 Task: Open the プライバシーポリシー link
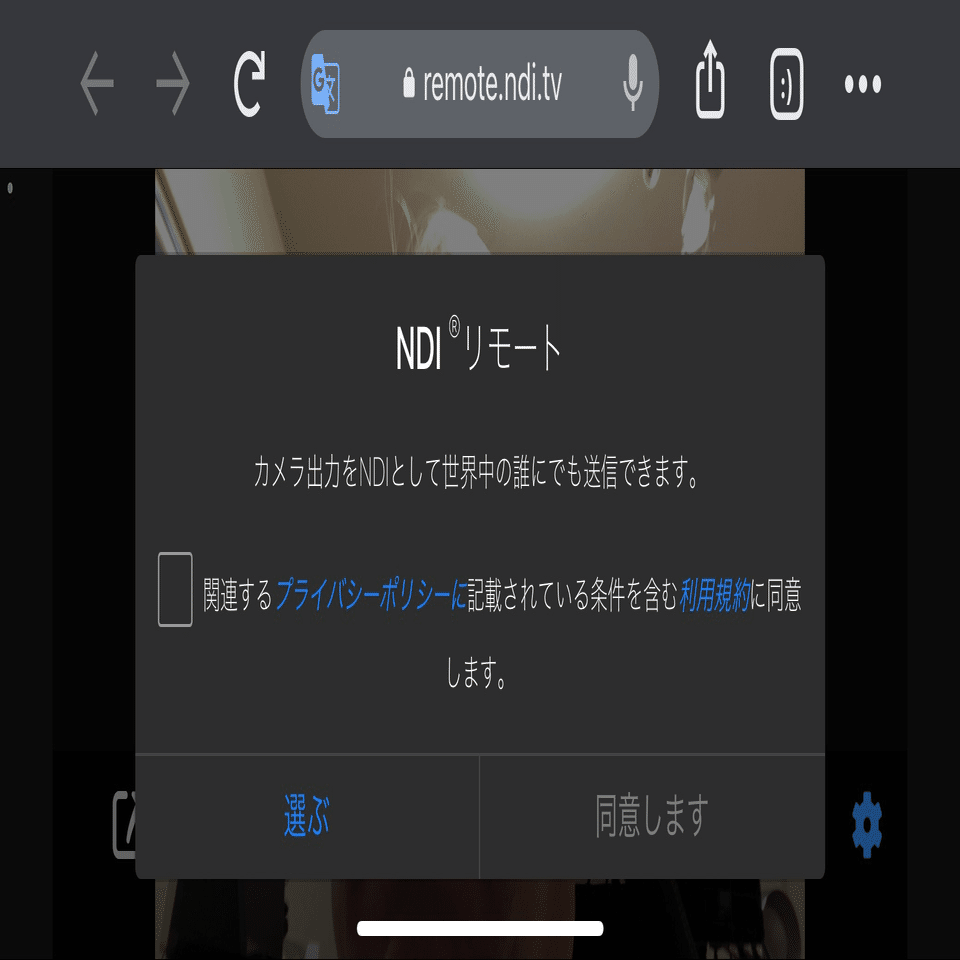pyautogui.click(x=370, y=597)
